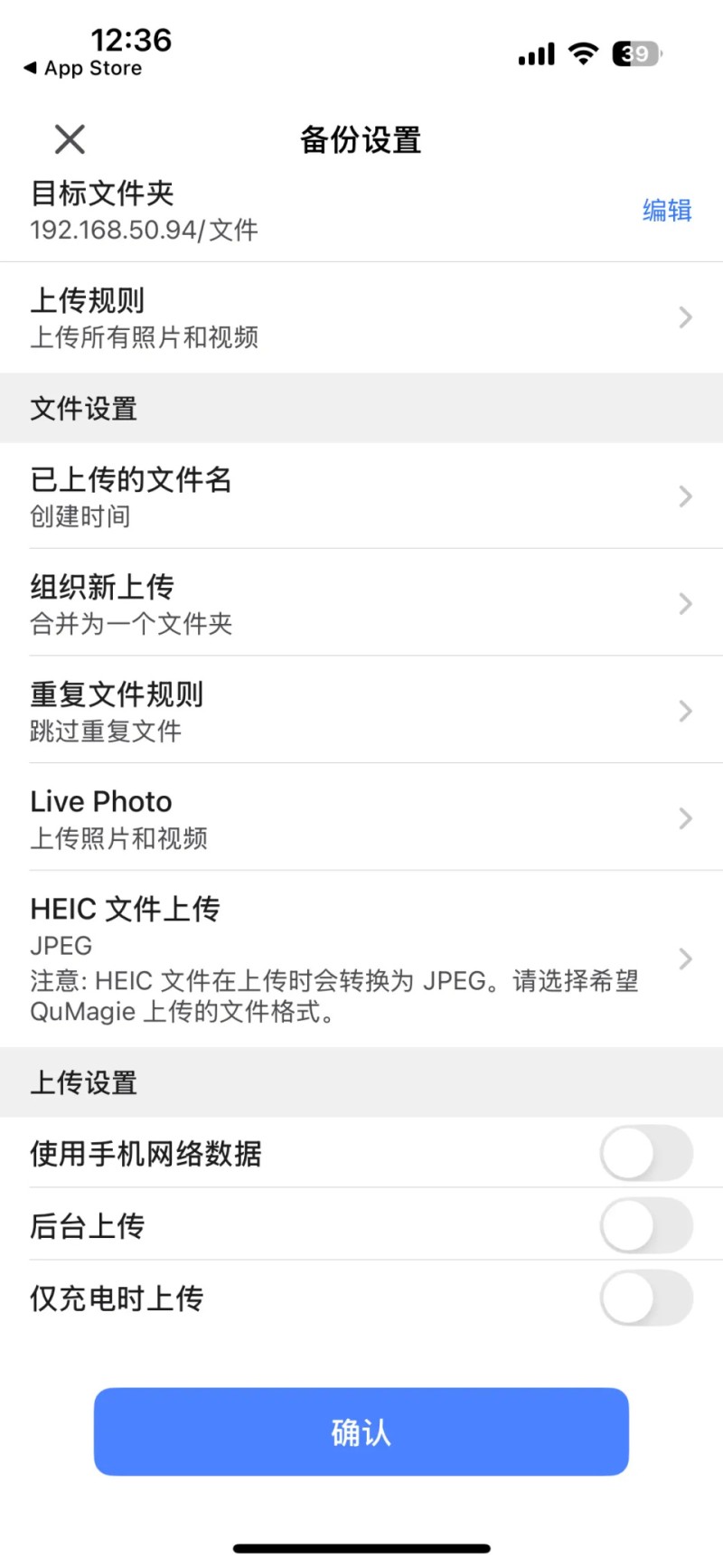This screenshot has width=723, height=1568.
Task: Open 重复文件规则 options
Action: coord(361,711)
